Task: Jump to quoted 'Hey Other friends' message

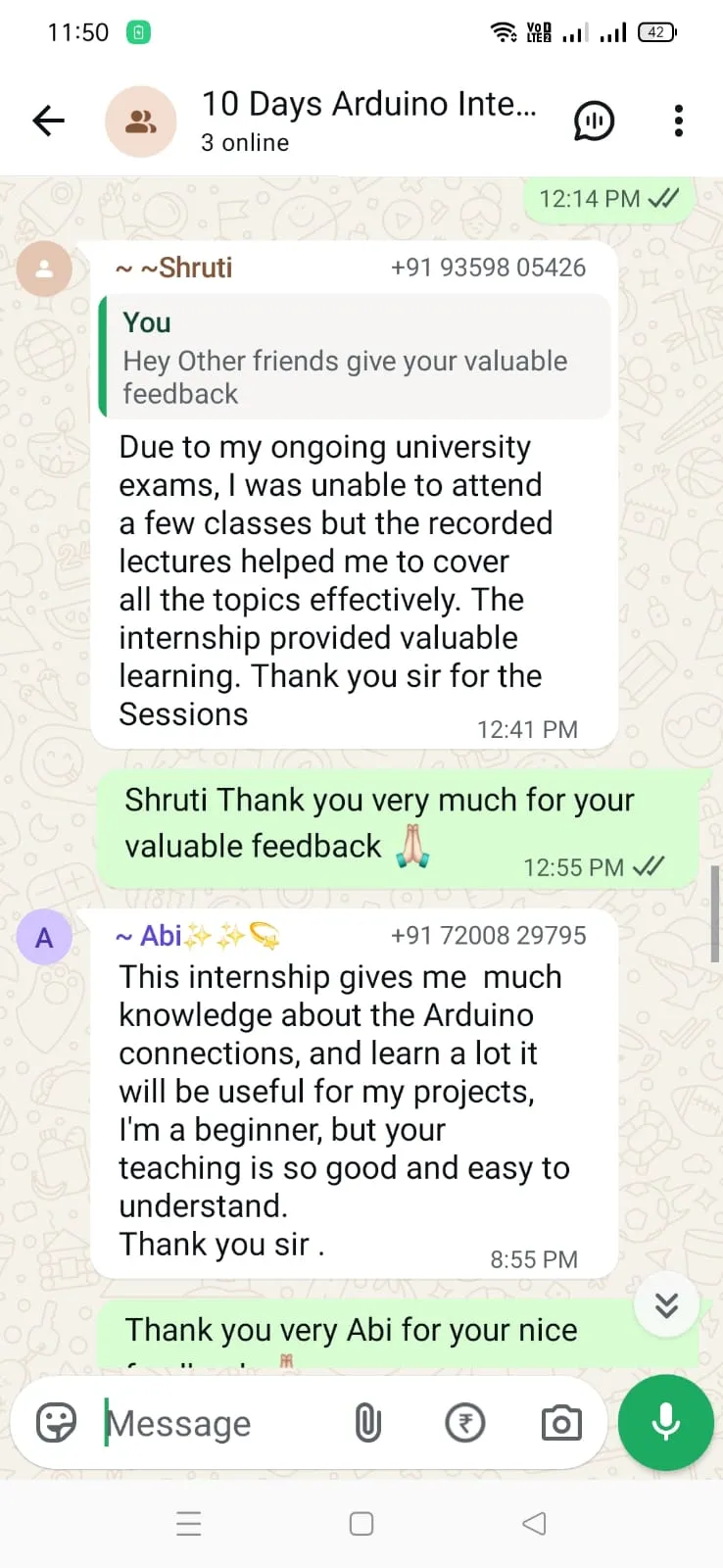Action: [355, 358]
